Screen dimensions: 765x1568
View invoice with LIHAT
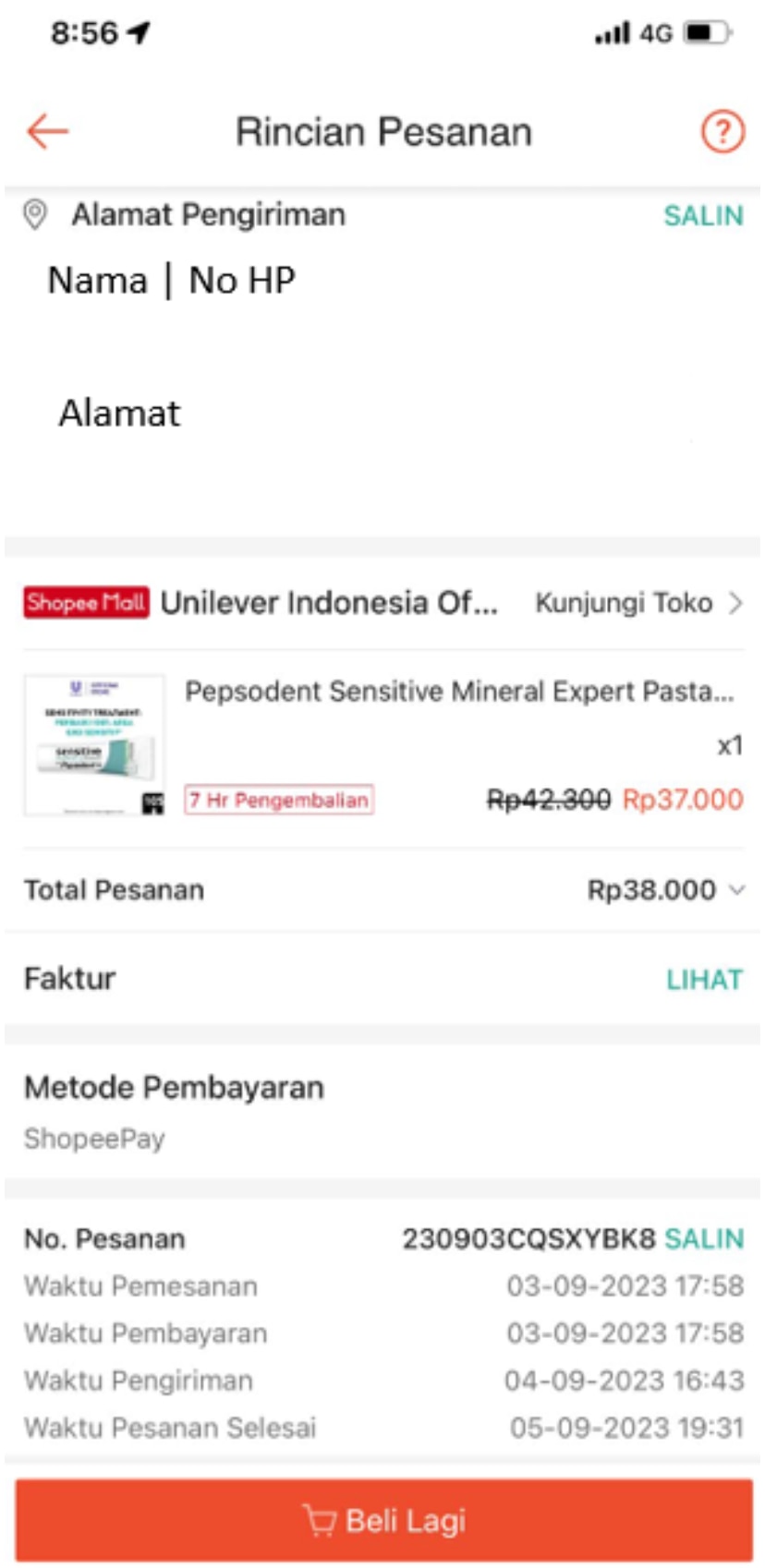click(x=704, y=980)
